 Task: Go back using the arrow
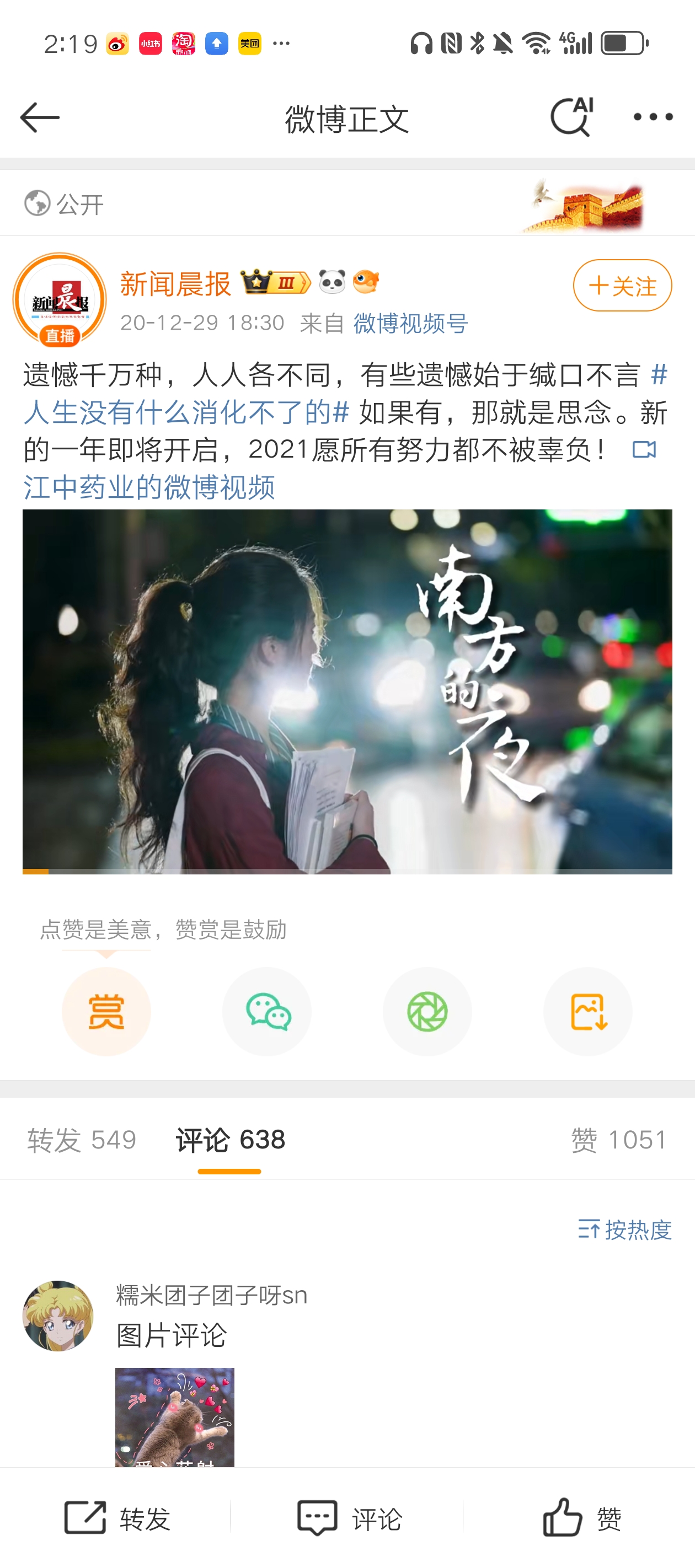pyautogui.click(x=40, y=117)
